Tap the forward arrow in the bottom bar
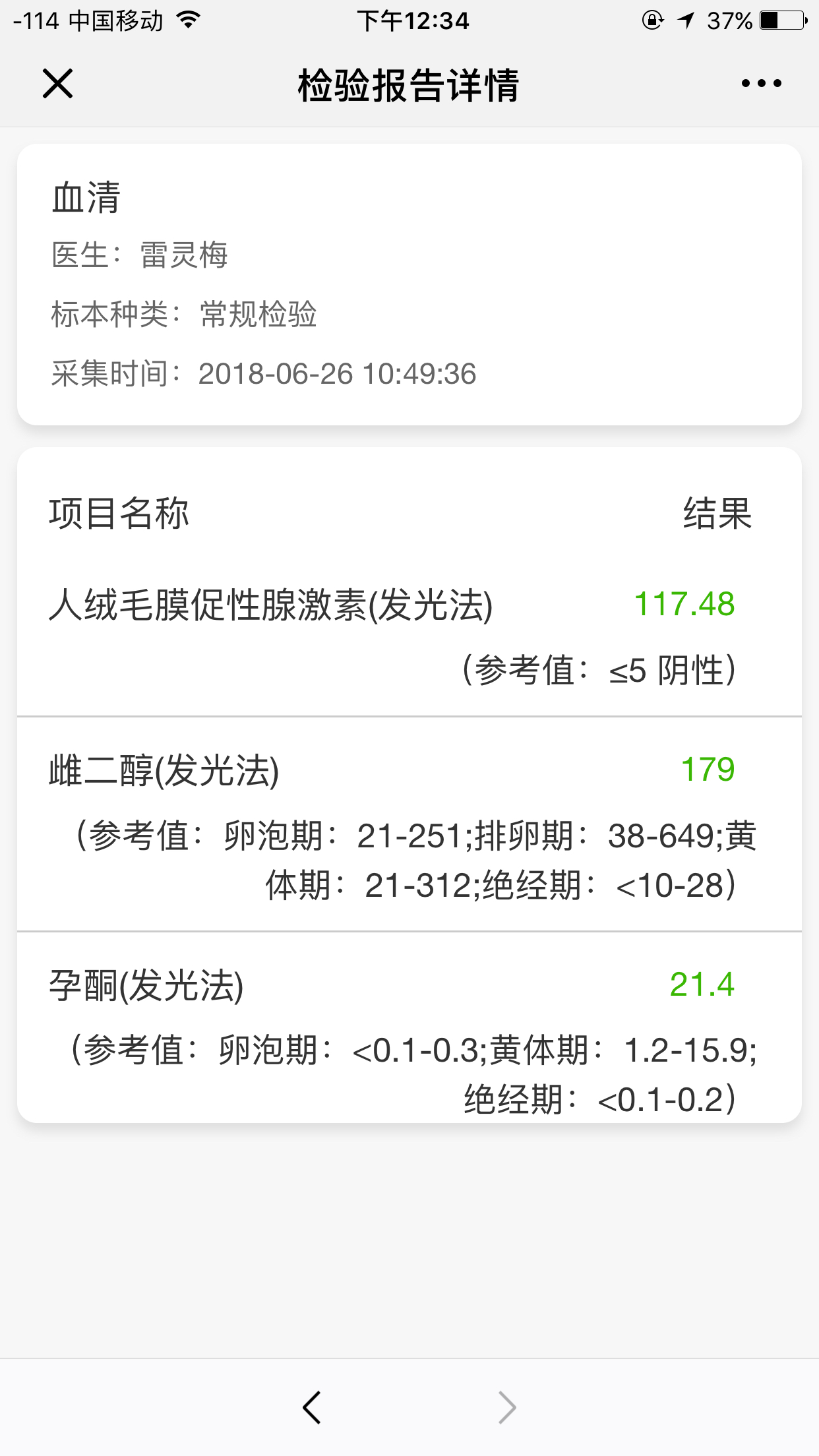This screenshot has width=819, height=1456. point(506,1408)
